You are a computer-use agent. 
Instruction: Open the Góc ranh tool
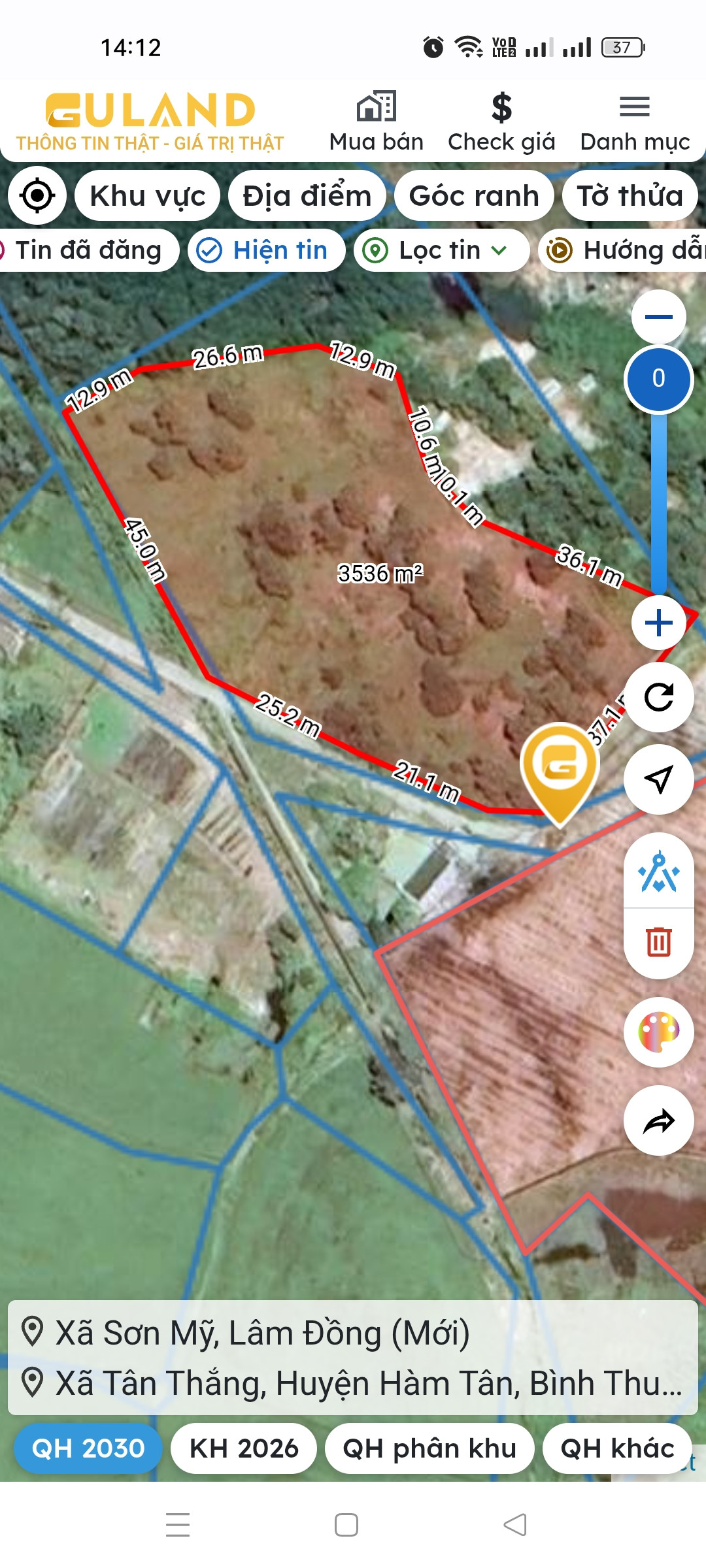[x=474, y=195]
